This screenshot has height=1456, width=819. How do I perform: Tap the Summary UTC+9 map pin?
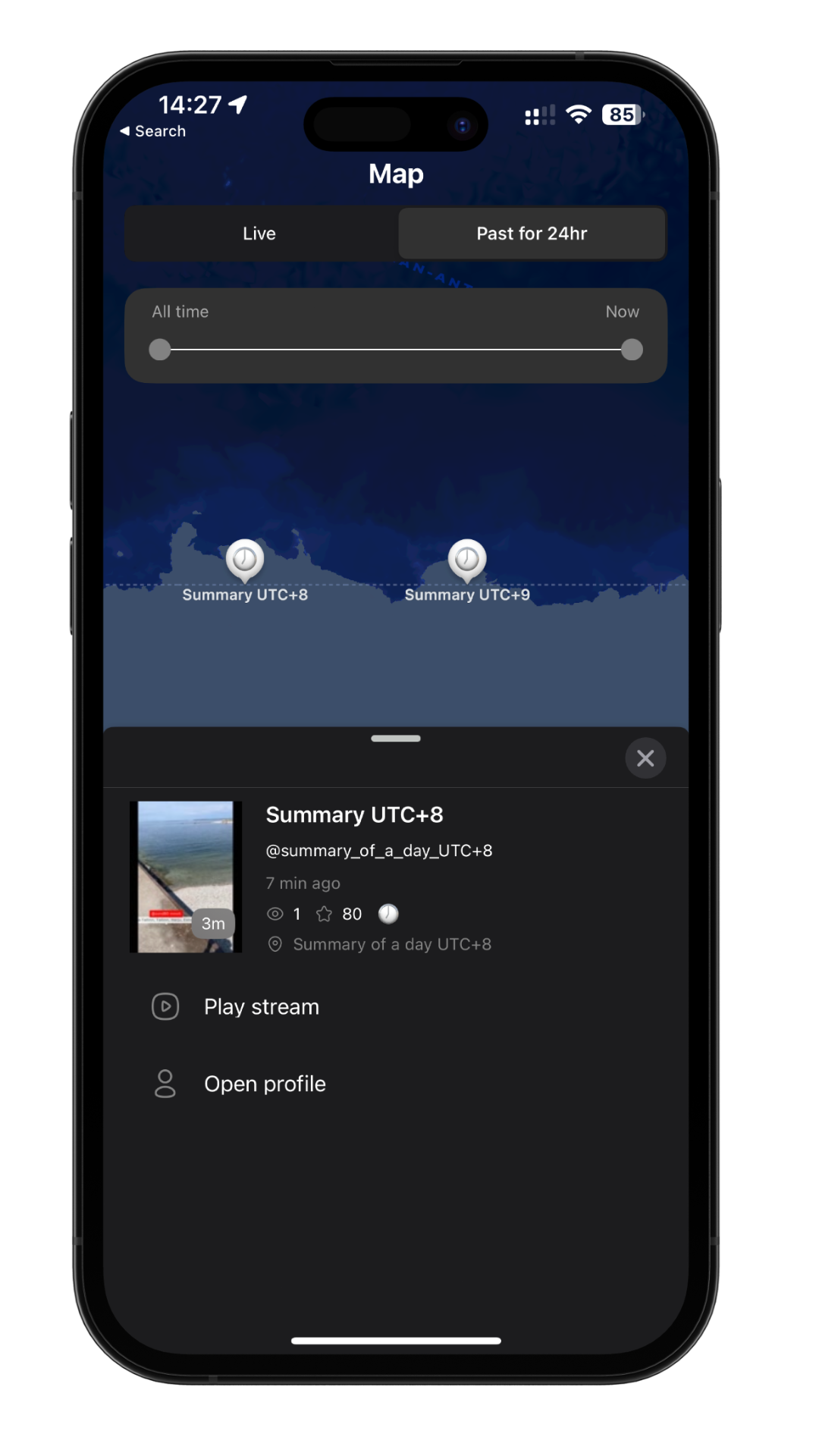467,560
